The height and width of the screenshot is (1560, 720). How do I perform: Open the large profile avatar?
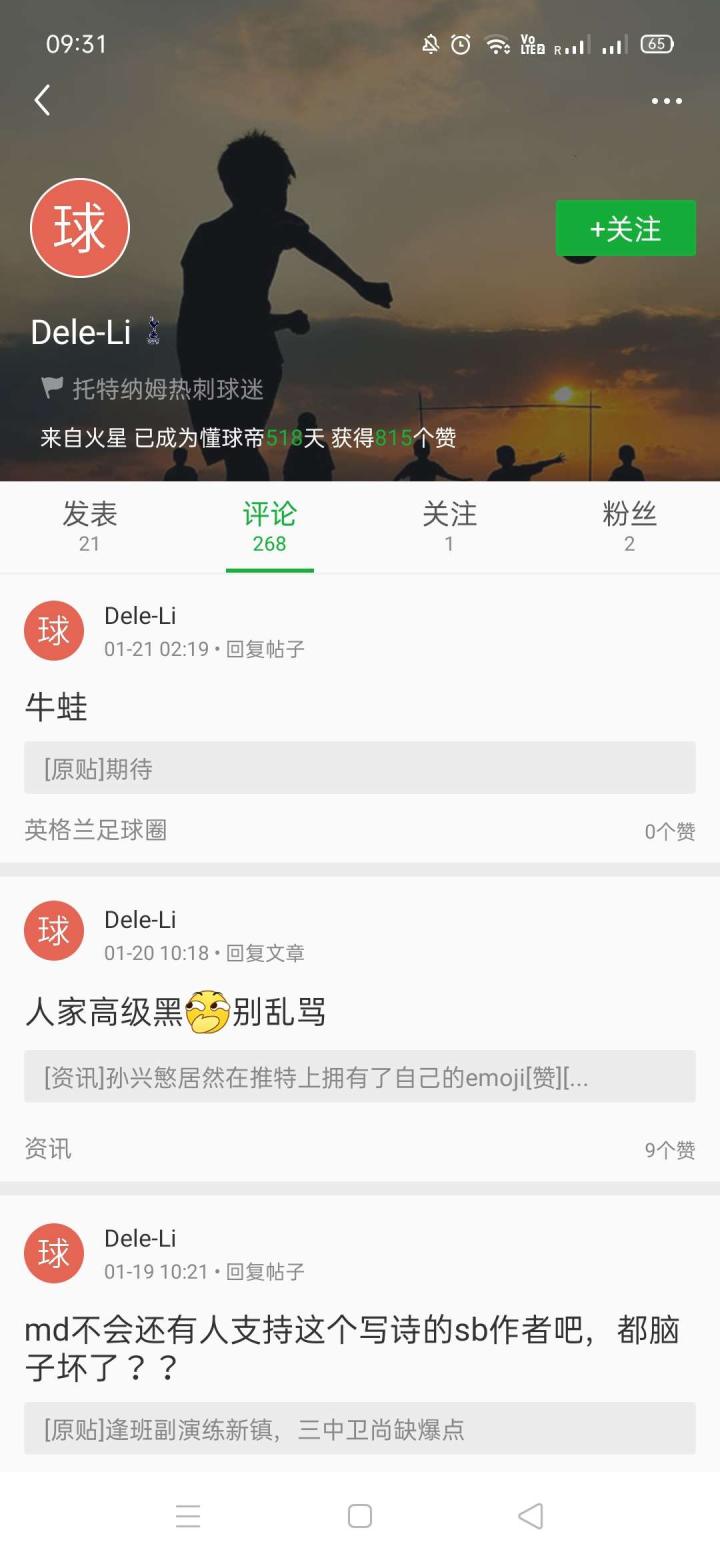coord(80,228)
